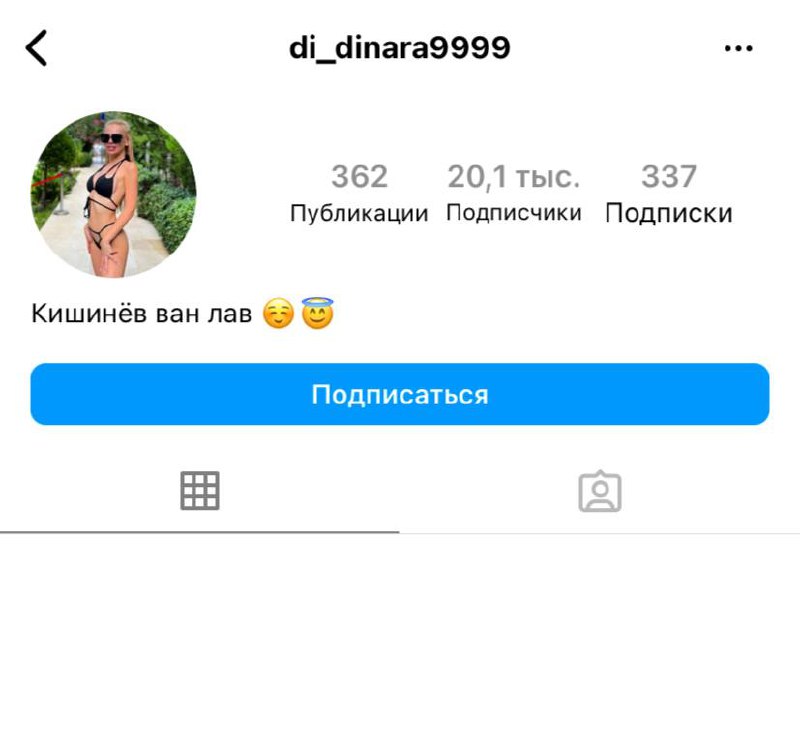
Task: Tap the 362 Публикации counter
Action: [359, 193]
